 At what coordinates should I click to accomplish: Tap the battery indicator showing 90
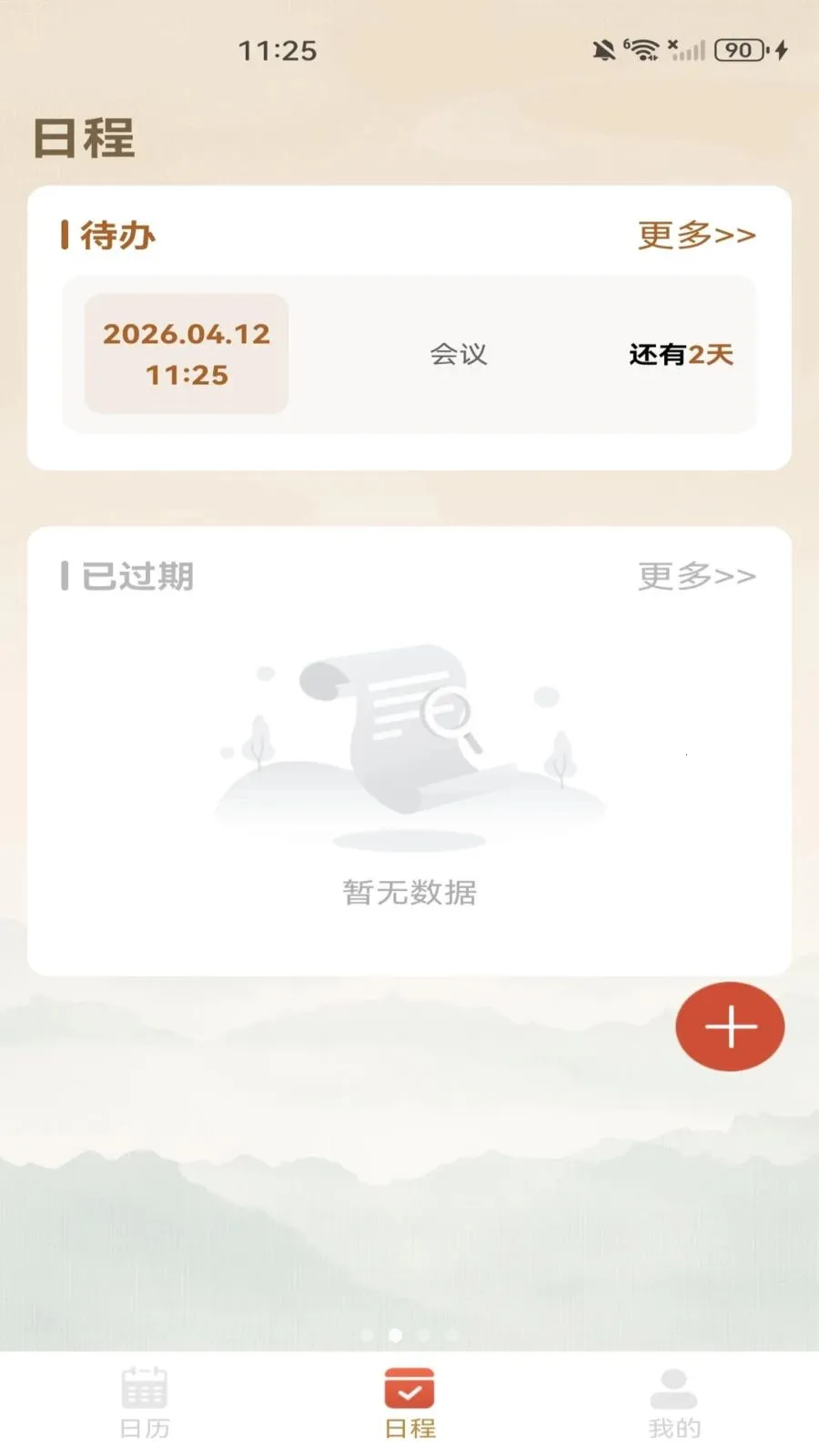click(739, 50)
